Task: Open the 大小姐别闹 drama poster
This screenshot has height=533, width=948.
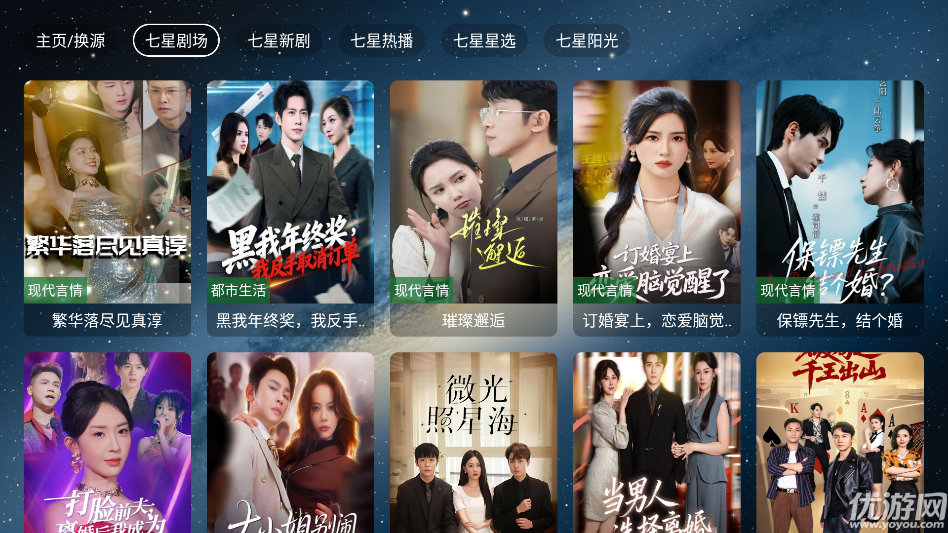Action: 290,442
